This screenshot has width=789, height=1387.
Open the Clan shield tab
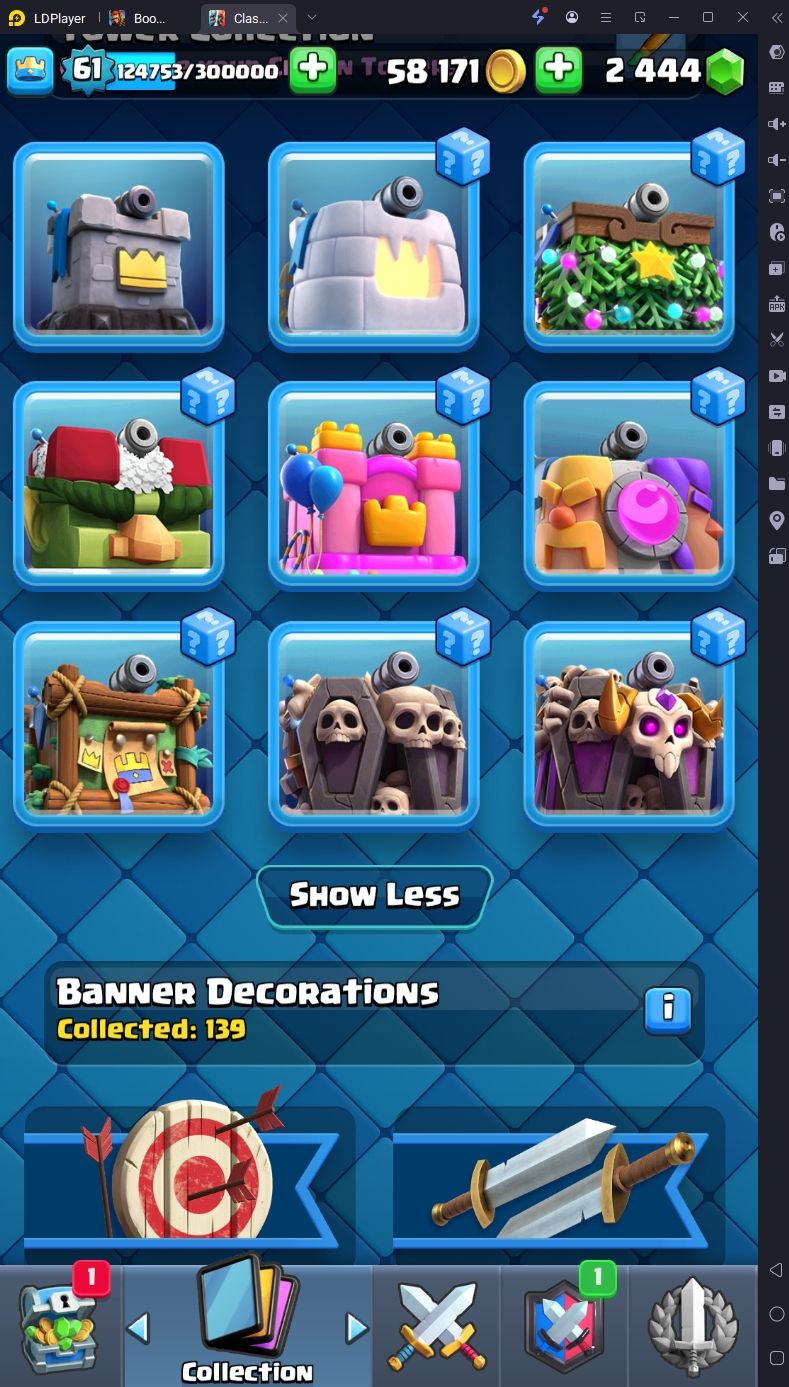coord(564,1327)
